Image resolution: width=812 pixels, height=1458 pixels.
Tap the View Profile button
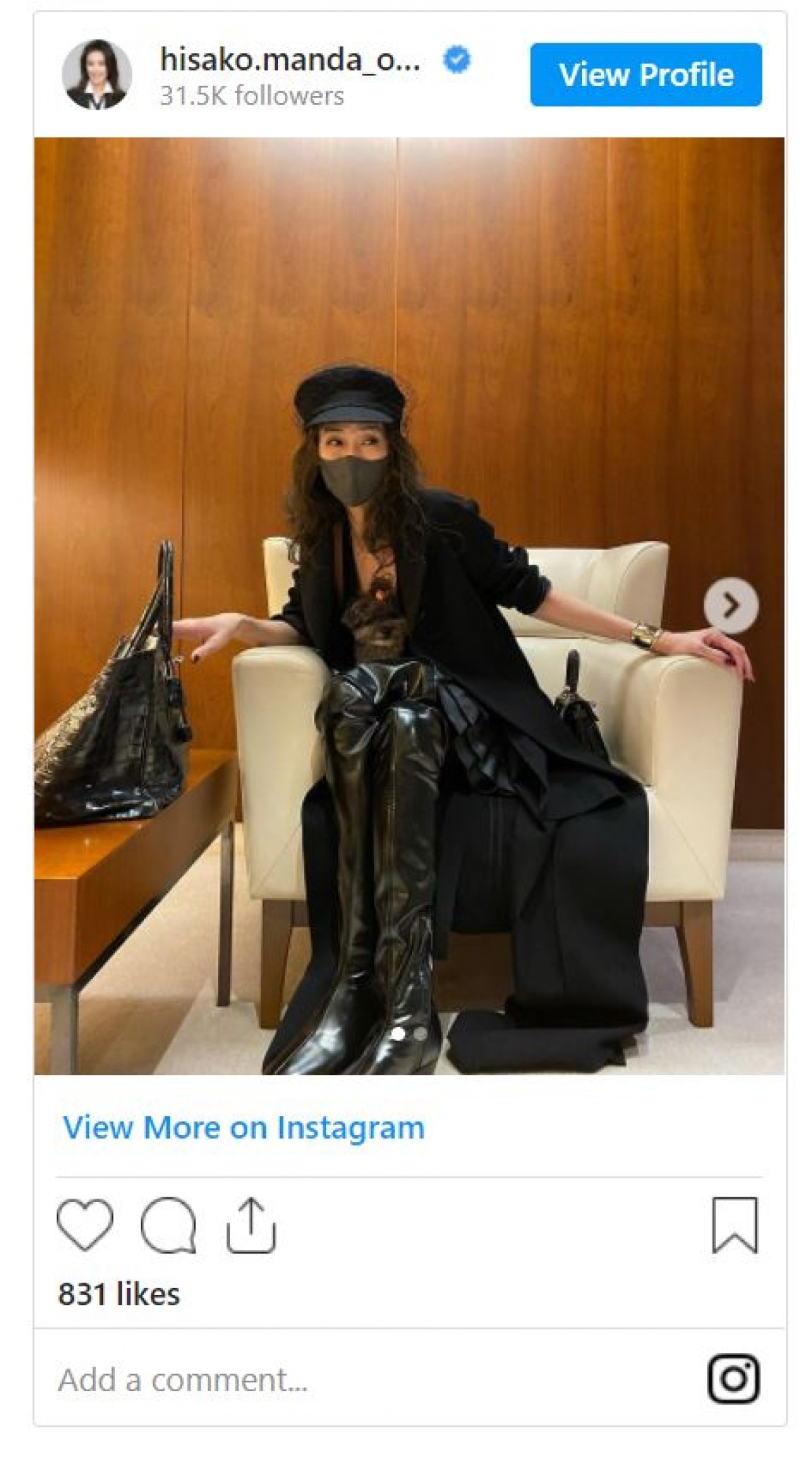pos(646,74)
